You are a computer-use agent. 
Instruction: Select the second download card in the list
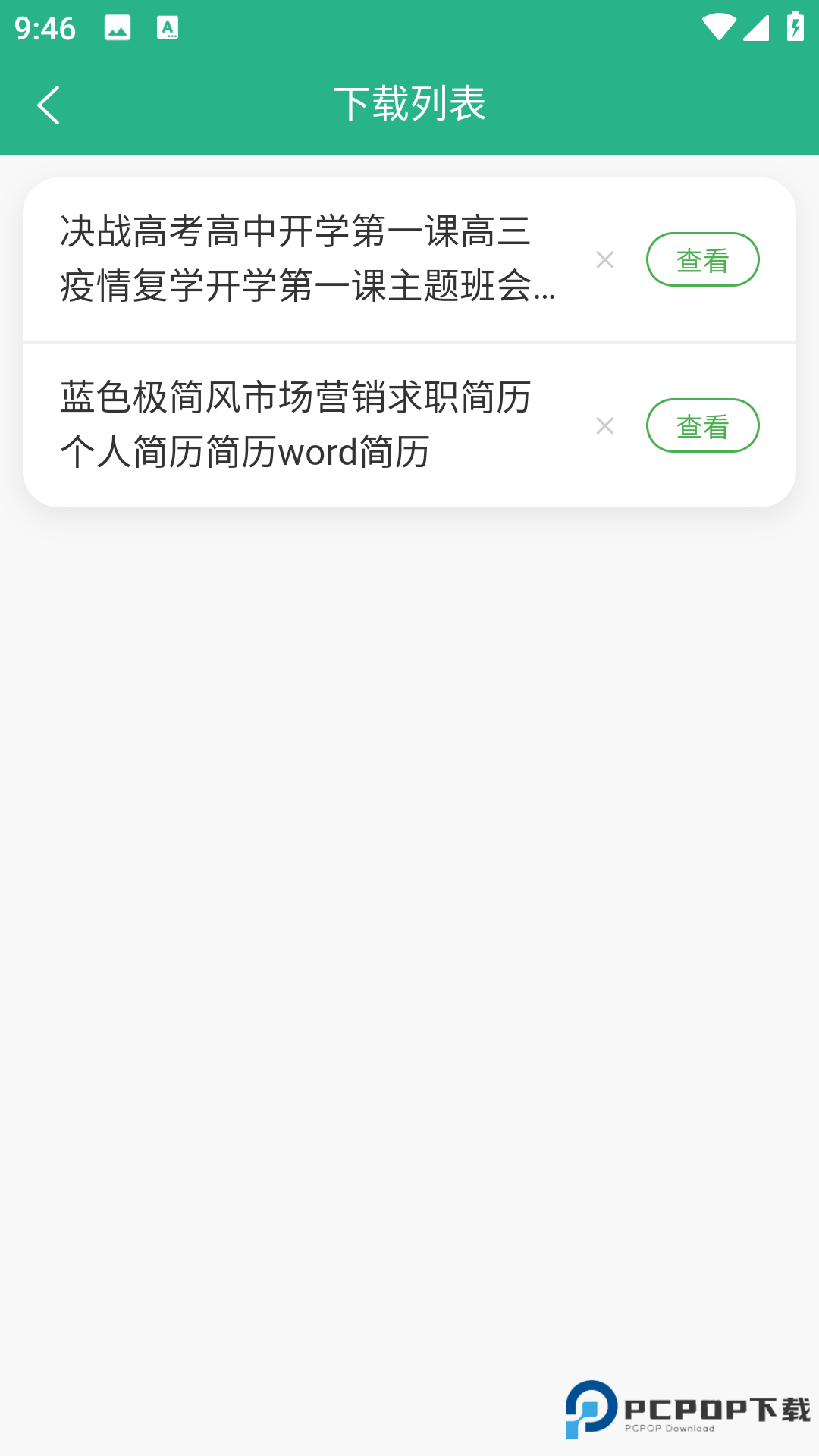coord(303,425)
